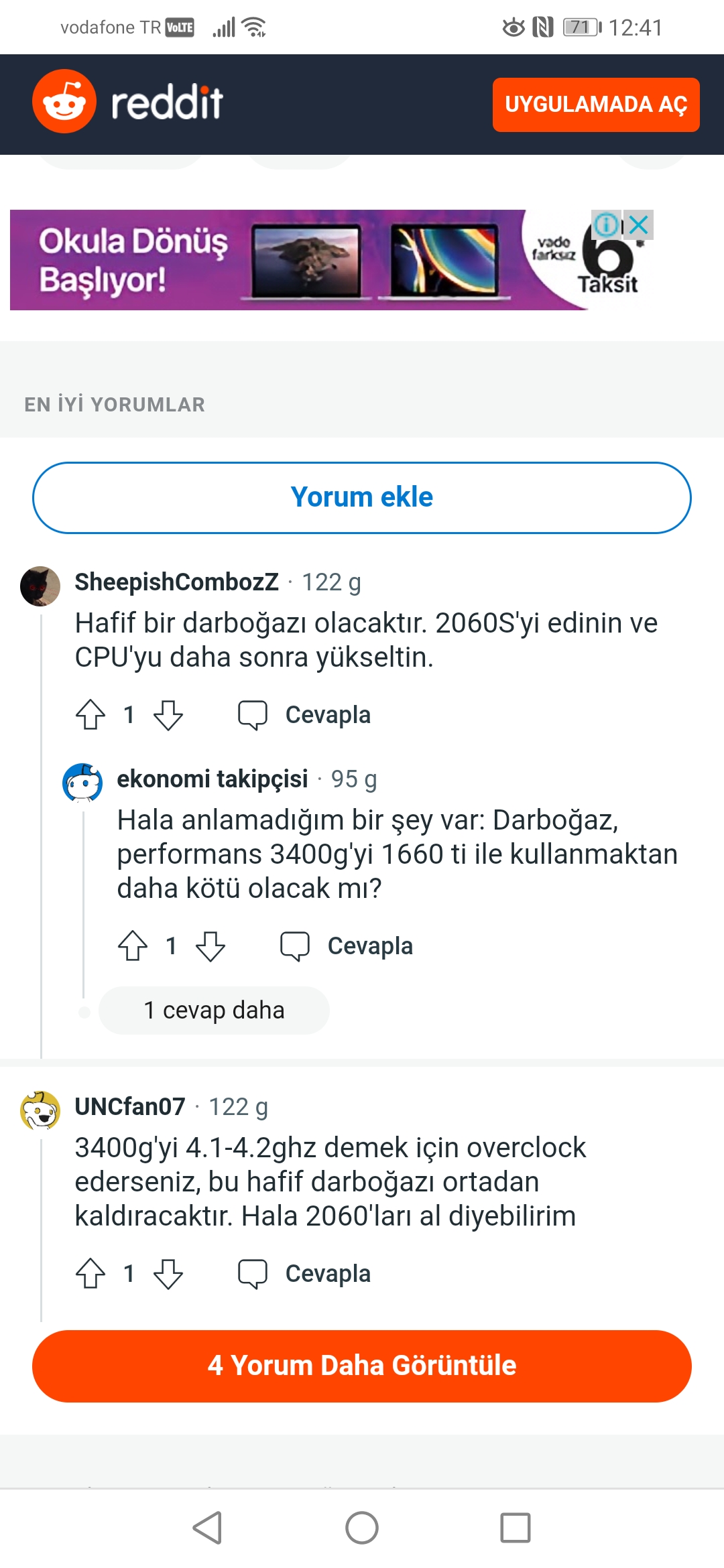View 4 Yorum Daha Görüntüle
The height and width of the screenshot is (1568, 724).
(x=362, y=1366)
